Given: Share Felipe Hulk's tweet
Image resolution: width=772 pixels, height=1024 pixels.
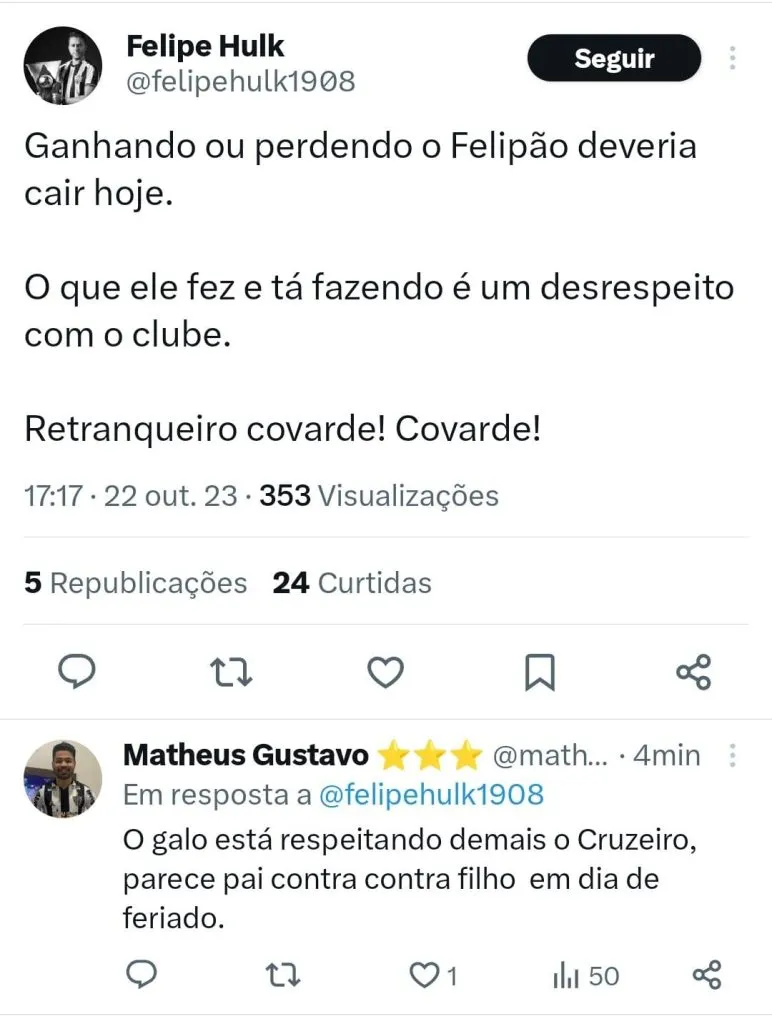Looking at the screenshot, I should click(693, 672).
